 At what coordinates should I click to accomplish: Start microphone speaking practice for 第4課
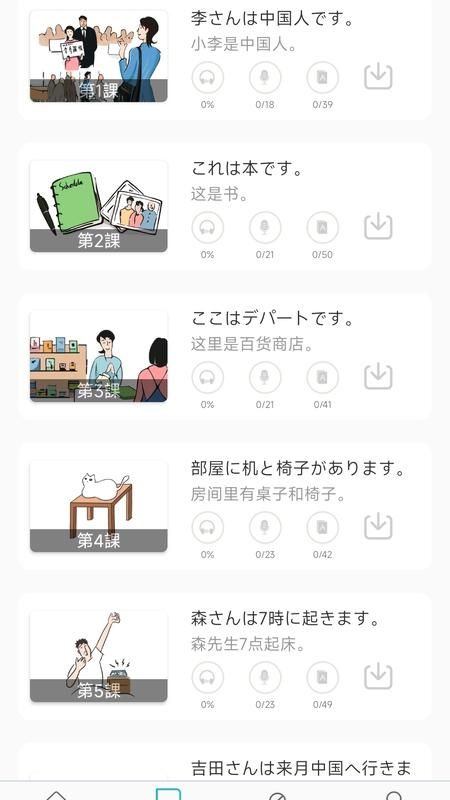pos(265,528)
